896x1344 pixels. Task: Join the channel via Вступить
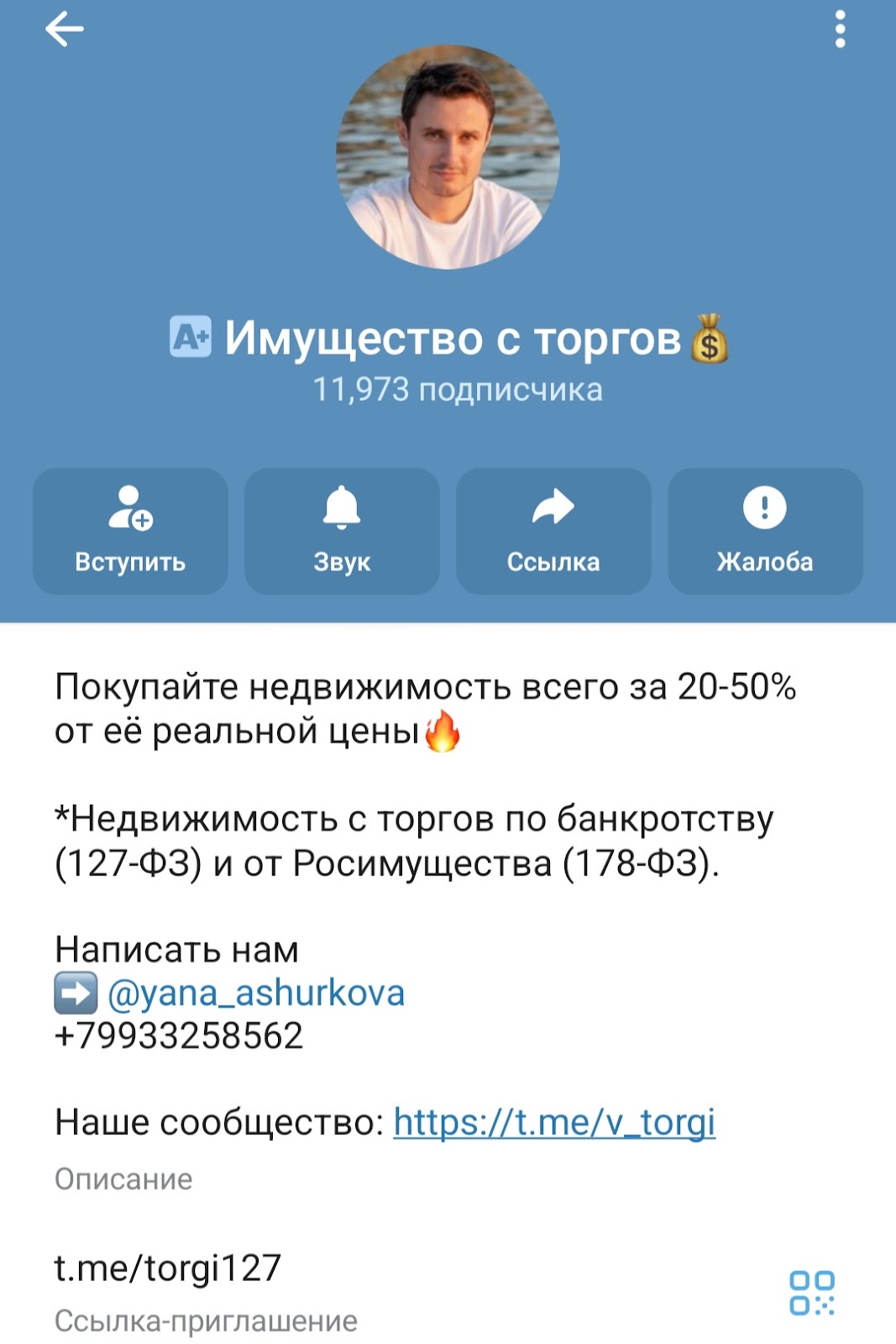(130, 531)
